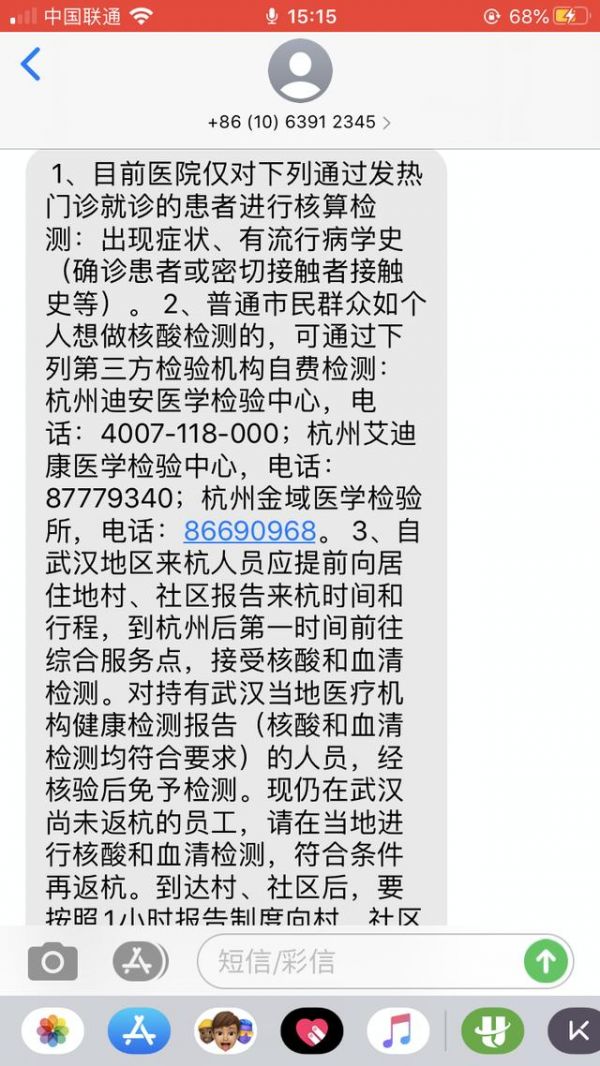Open the Music iMessage app

(398, 1031)
